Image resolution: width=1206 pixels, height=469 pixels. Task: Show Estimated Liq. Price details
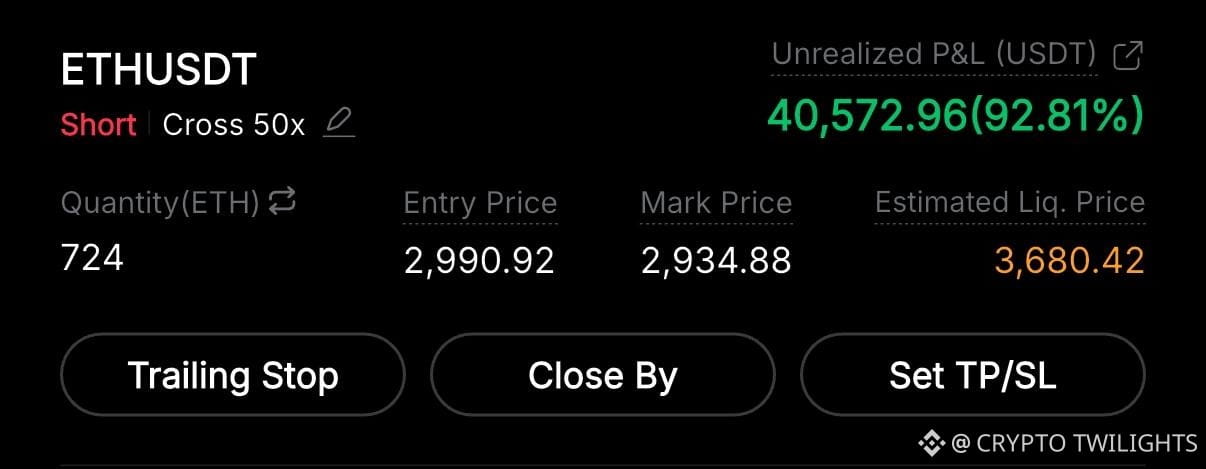point(1009,203)
